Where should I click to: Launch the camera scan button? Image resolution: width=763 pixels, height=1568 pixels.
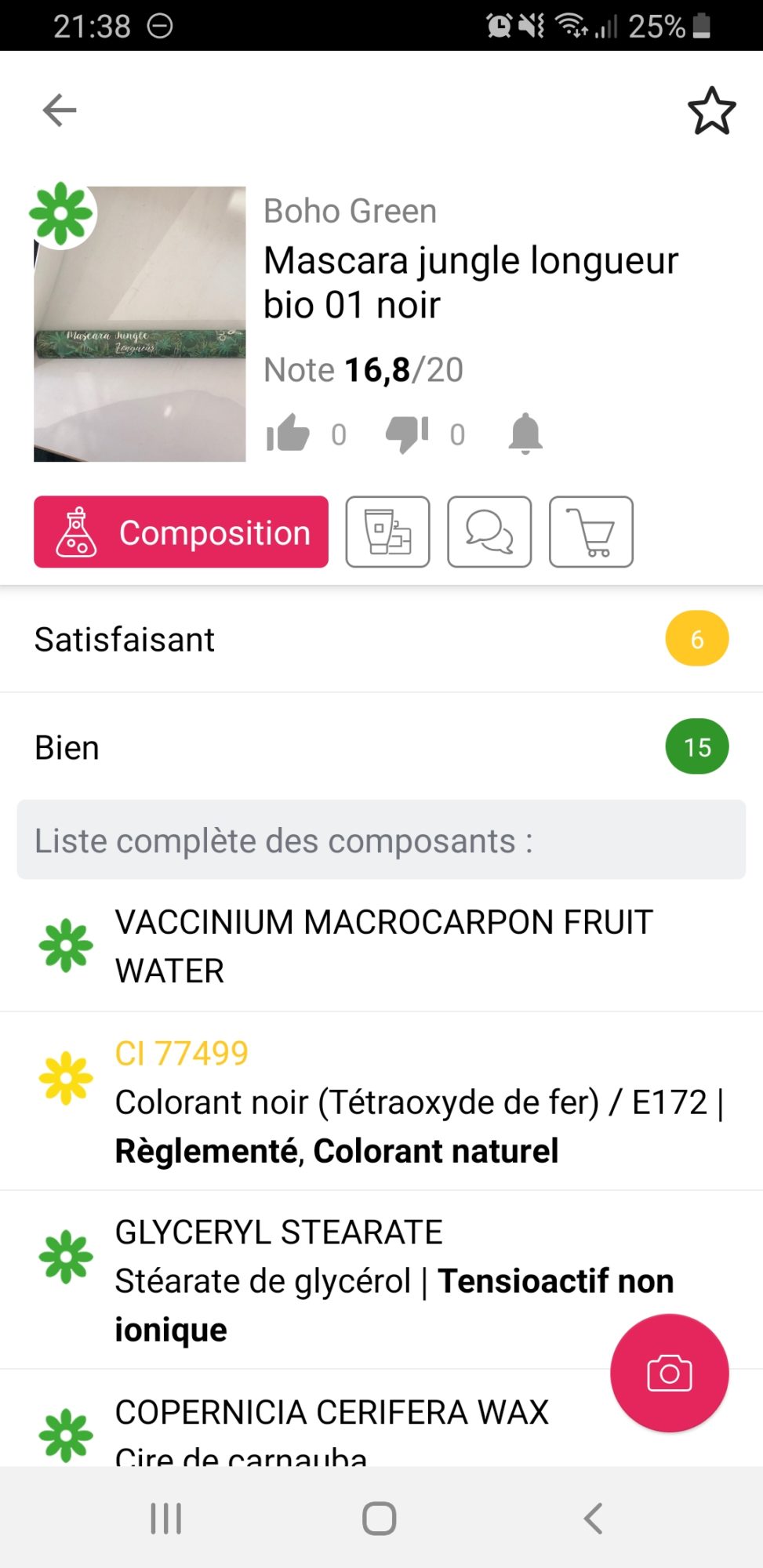(x=669, y=1374)
